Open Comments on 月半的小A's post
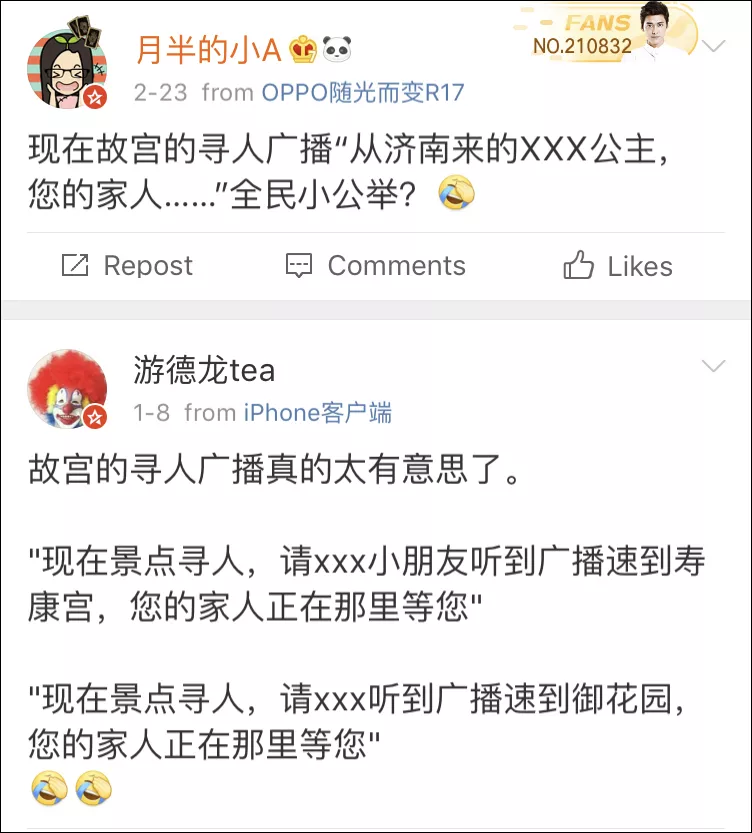 pos(376,266)
